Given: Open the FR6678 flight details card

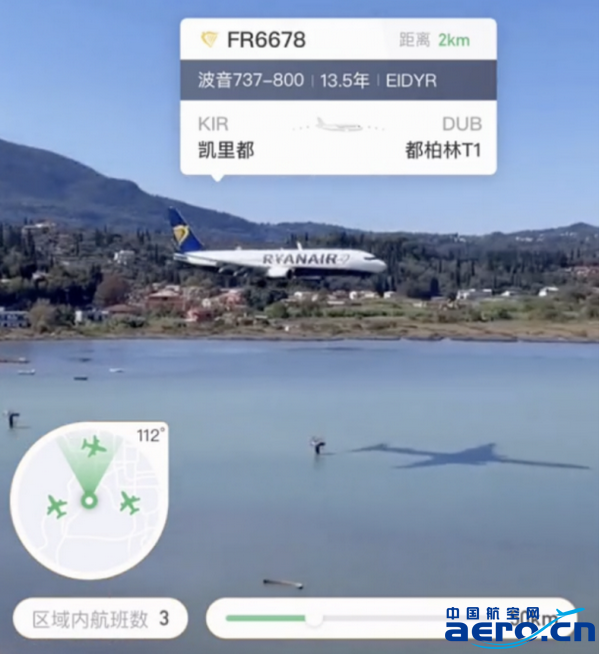Looking at the screenshot, I should coord(338,96).
